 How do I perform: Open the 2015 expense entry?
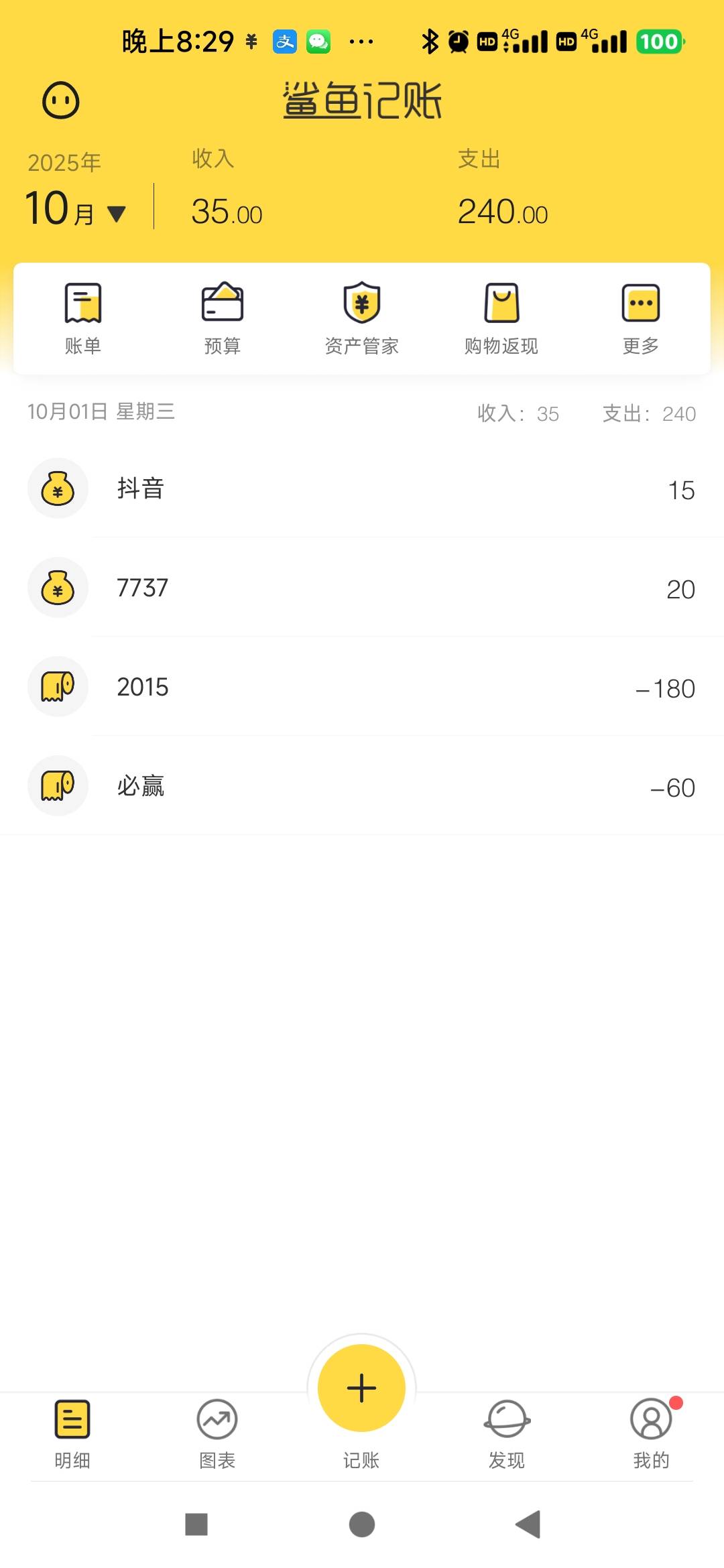pos(362,687)
